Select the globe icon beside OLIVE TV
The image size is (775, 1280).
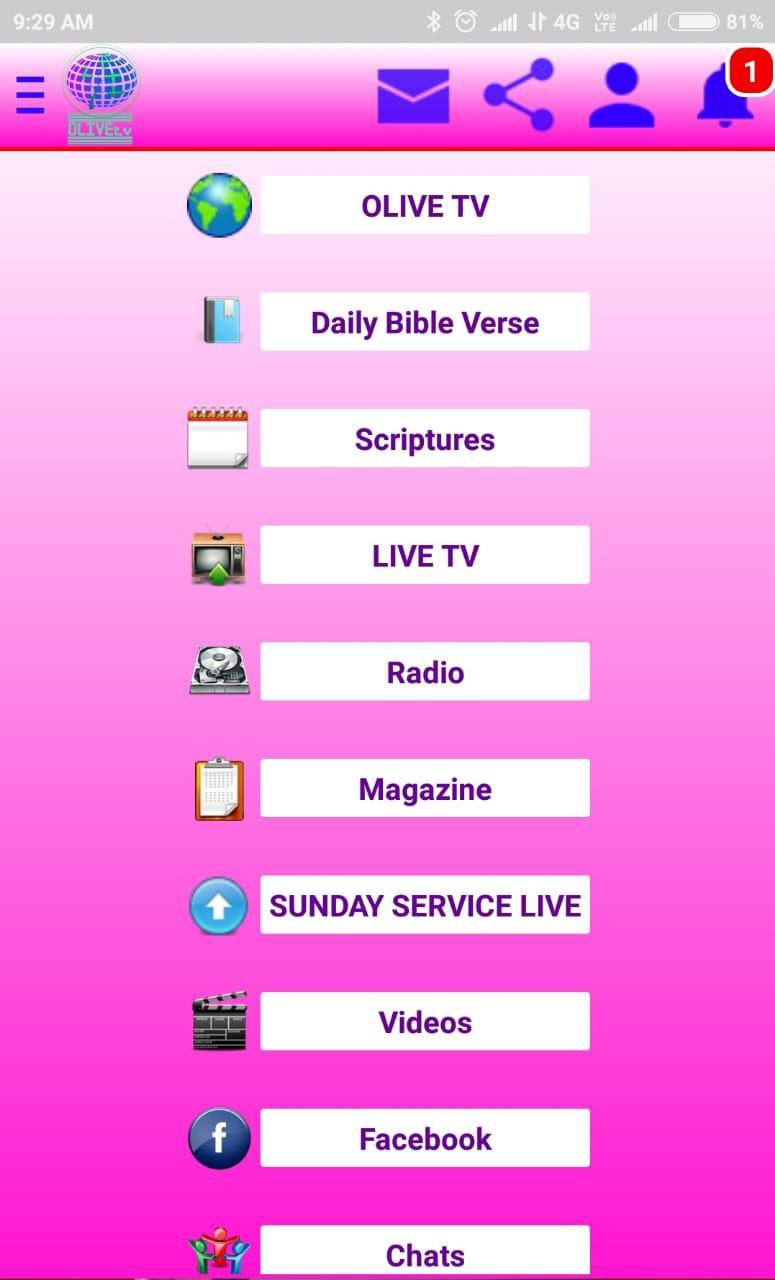coord(218,205)
